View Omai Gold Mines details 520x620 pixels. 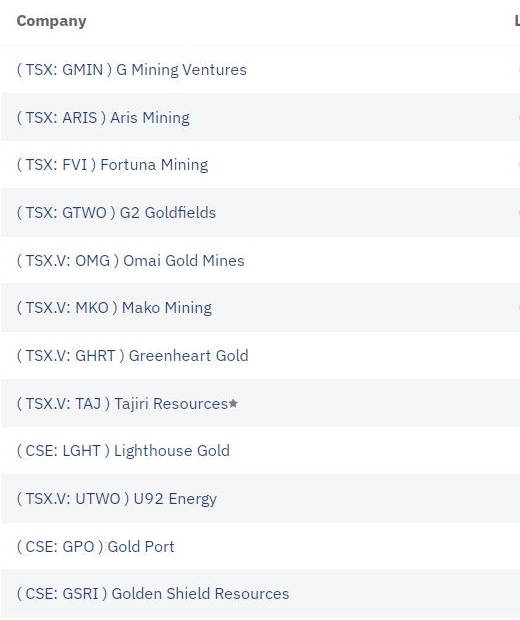[130, 261]
